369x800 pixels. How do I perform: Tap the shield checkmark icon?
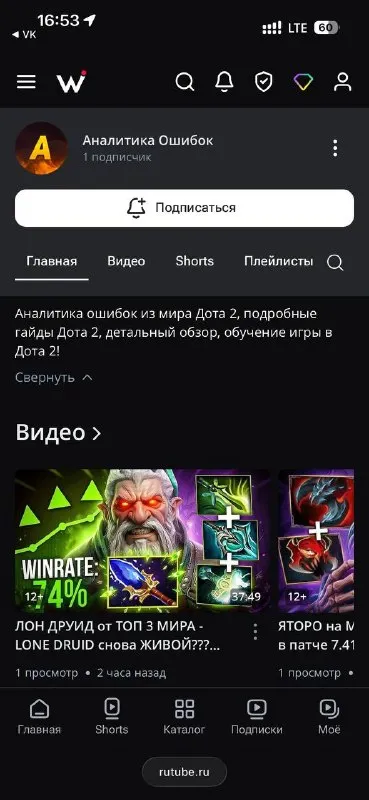click(263, 82)
